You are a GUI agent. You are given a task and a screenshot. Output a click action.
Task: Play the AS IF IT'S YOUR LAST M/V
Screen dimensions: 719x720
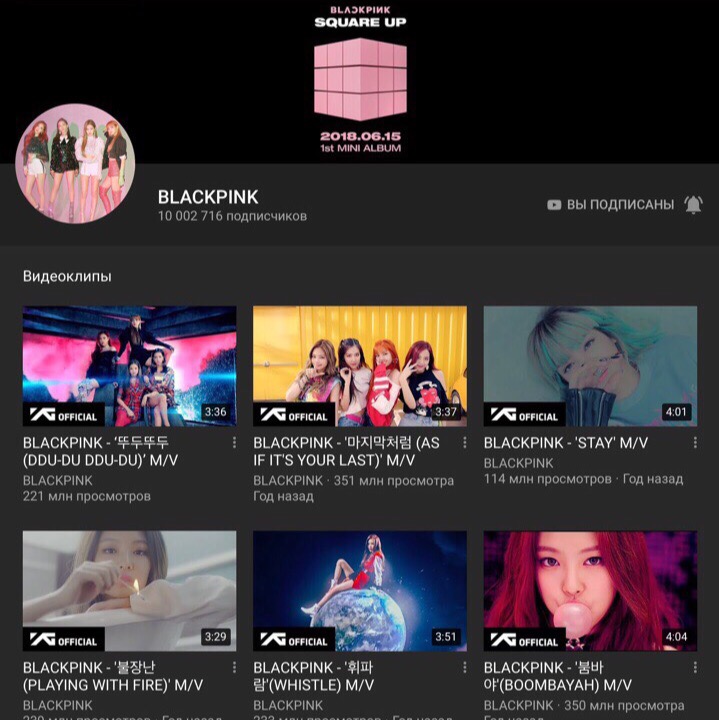[x=359, y=366]
